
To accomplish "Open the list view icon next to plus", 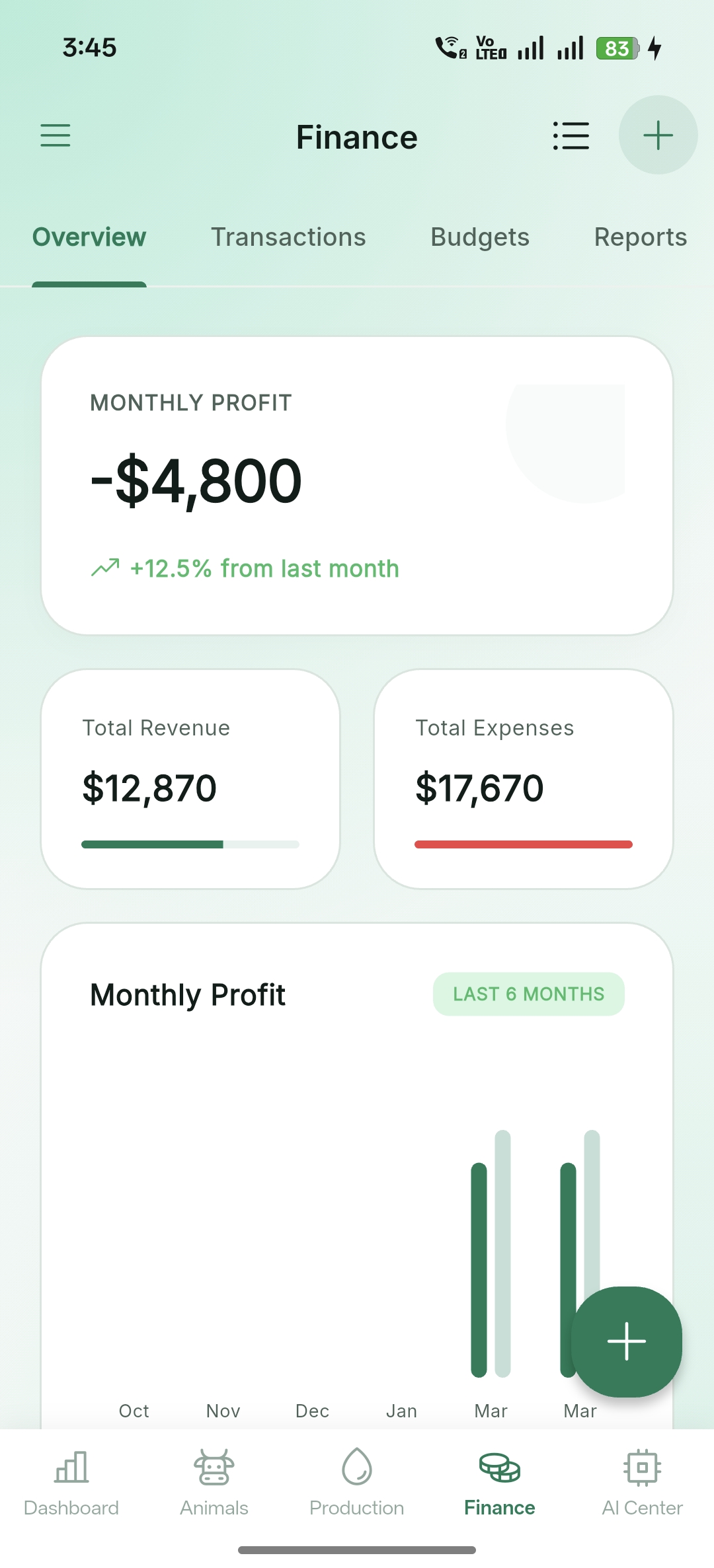I will pos(571,135).
